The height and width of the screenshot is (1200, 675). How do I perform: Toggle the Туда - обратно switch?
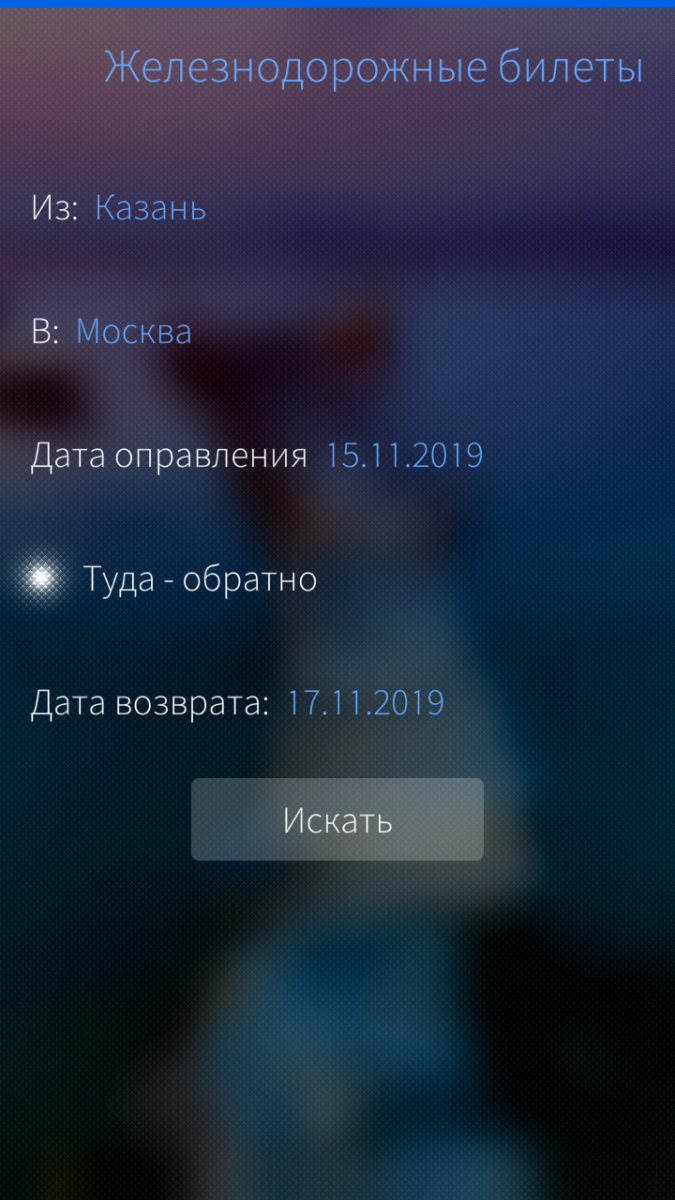point(42,579)
